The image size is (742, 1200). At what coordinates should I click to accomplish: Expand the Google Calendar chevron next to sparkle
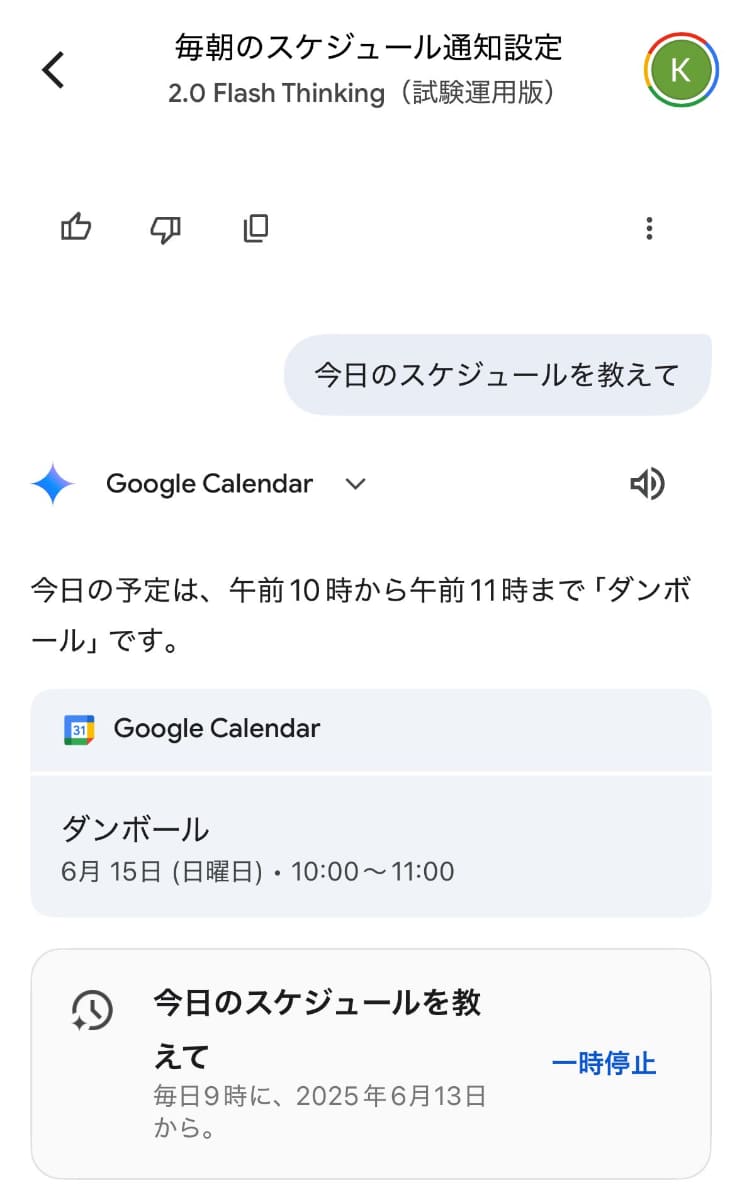coord(355,485)
